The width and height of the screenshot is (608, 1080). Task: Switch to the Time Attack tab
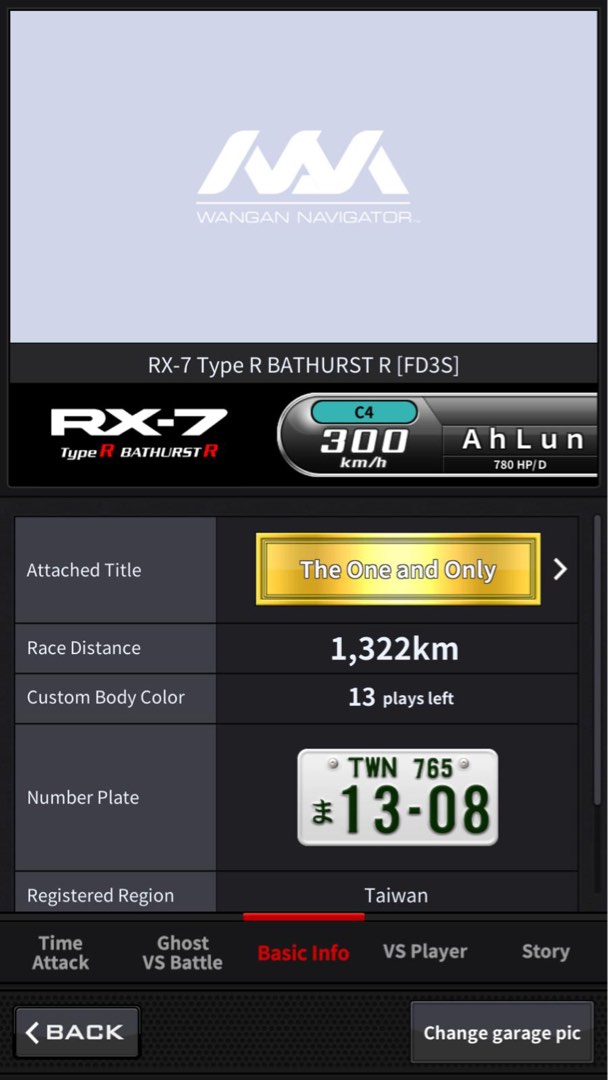pyautogui.click(x=61, y=952)
